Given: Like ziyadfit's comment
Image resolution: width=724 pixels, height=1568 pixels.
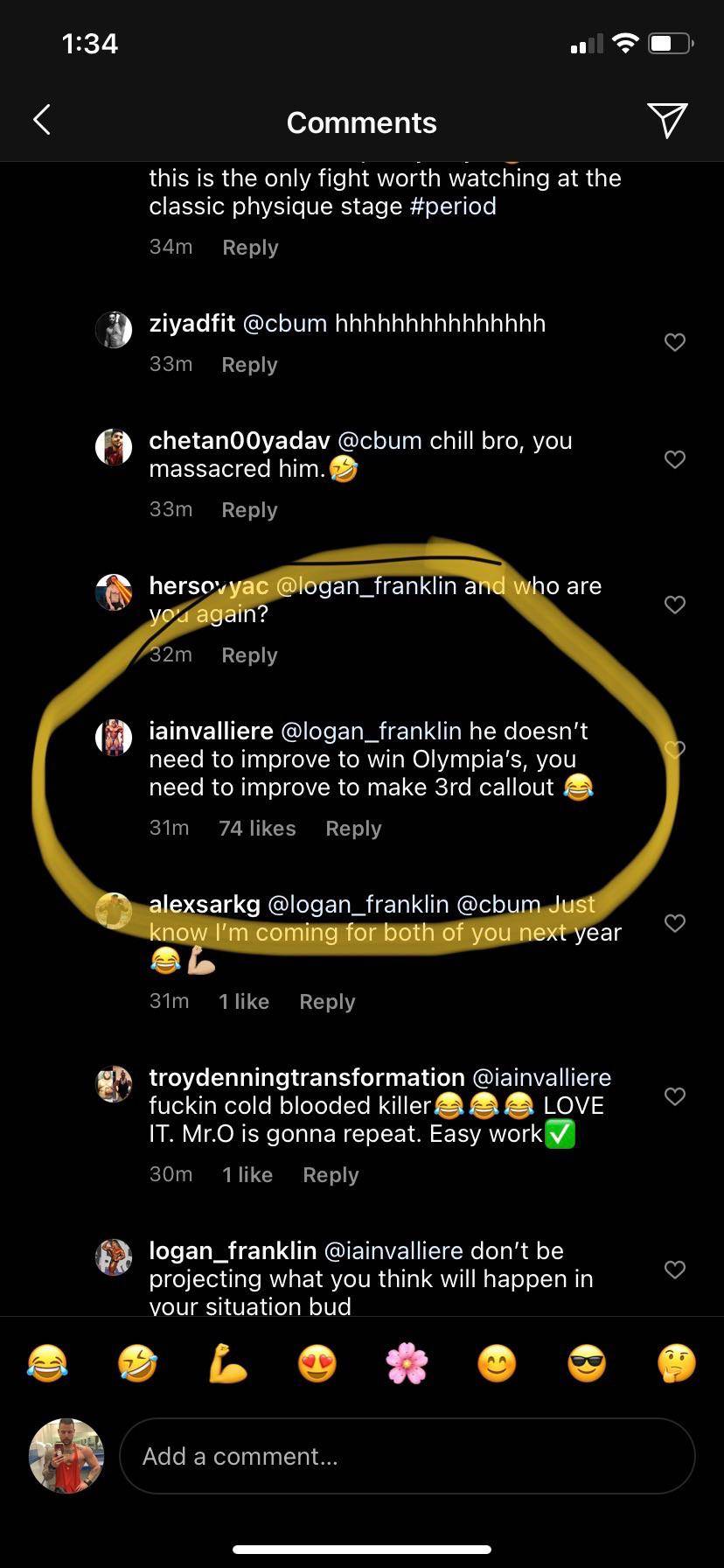Looking at the screenshot, I should tap(674, 342).
